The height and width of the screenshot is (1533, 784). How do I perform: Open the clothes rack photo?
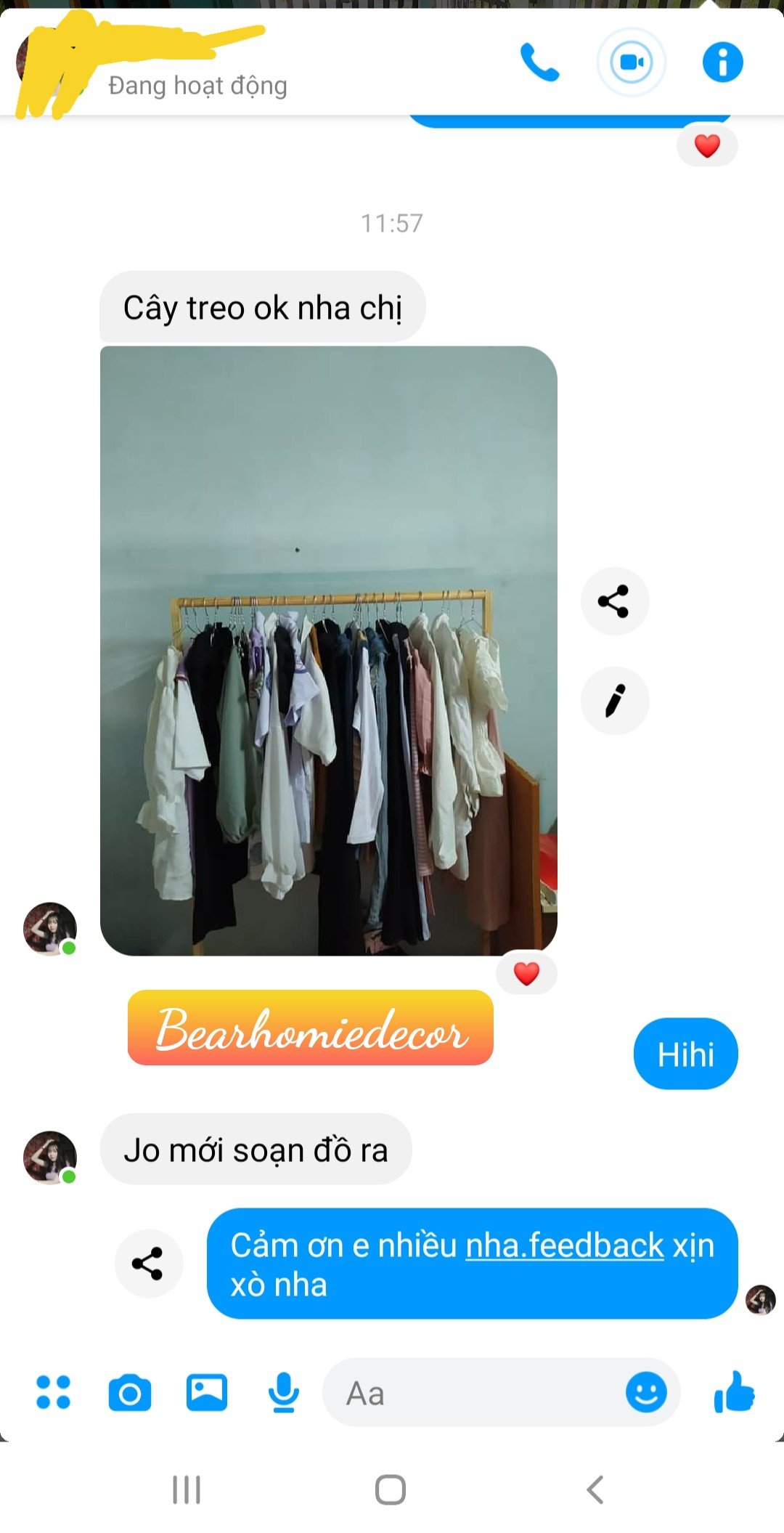pos(328,651)
